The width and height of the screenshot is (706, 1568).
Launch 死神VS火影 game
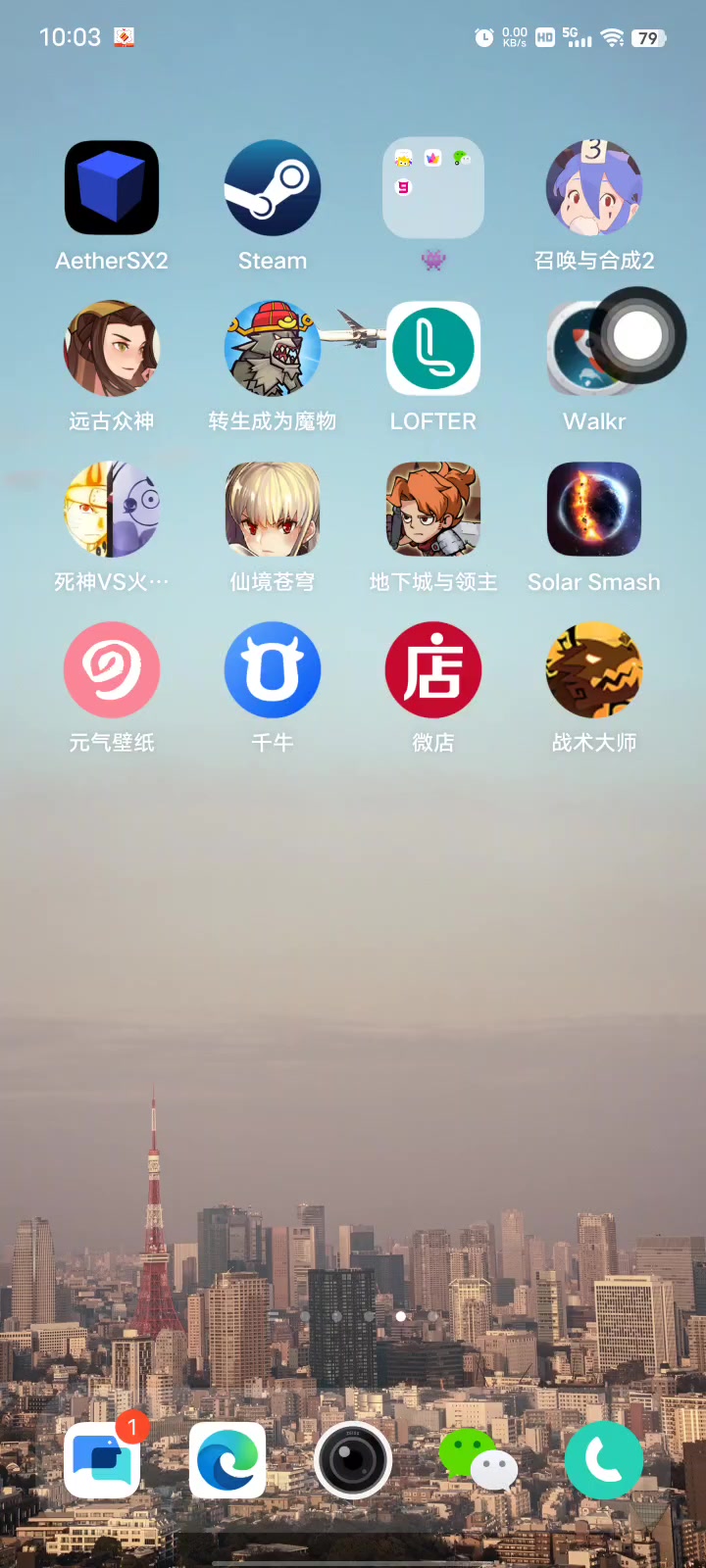112,510
